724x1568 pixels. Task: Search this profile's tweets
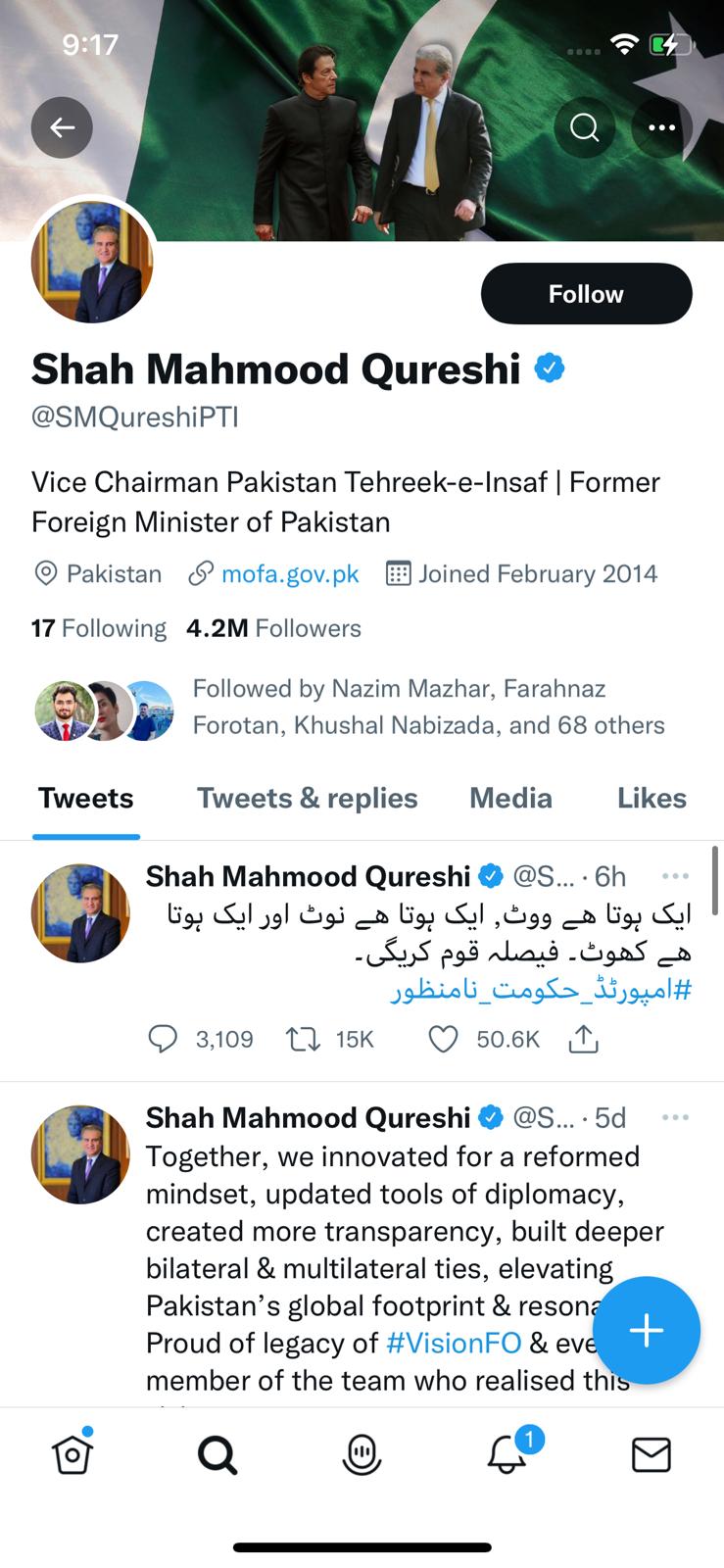pyautogui.click(x=585, y=127)
